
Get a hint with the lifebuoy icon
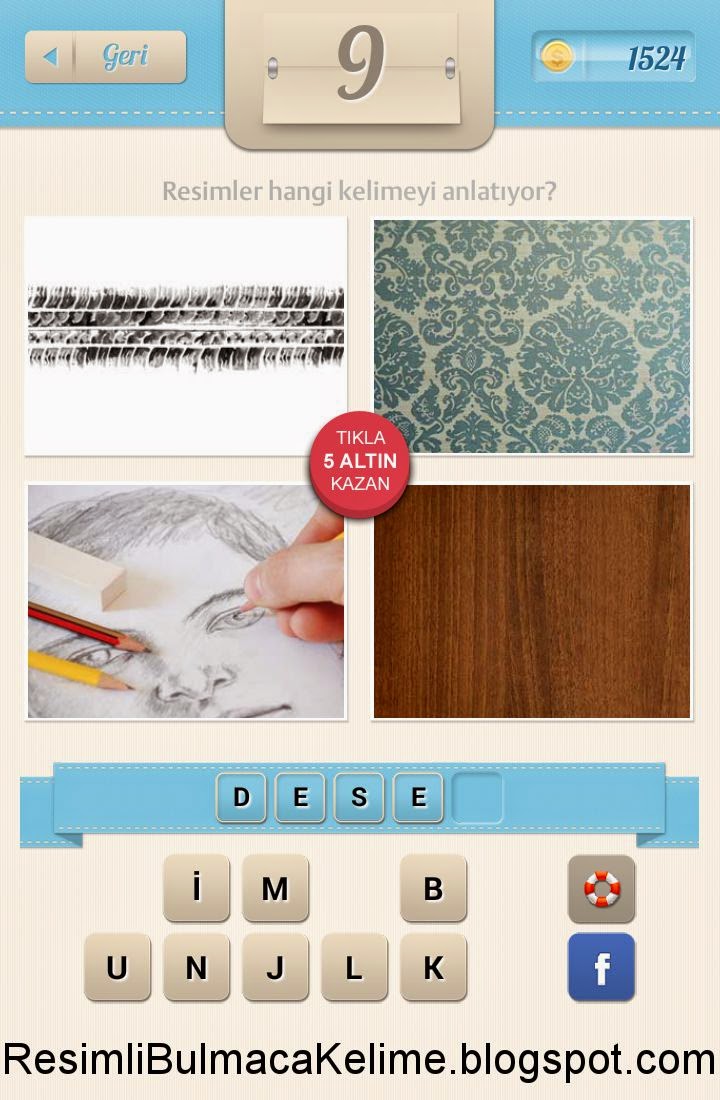[601, 888]
